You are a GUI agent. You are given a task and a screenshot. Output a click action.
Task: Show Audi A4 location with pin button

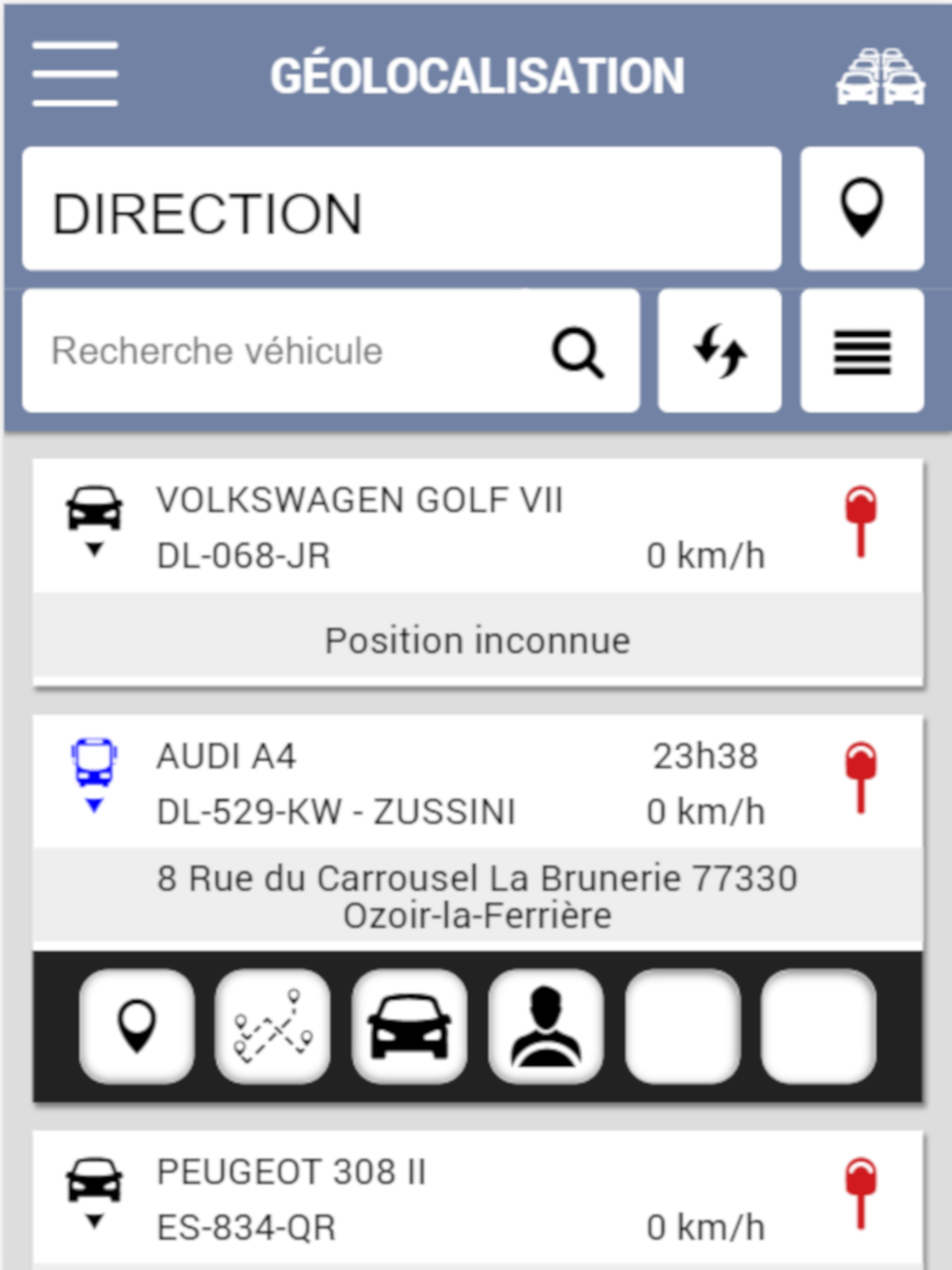point(137,1026)
